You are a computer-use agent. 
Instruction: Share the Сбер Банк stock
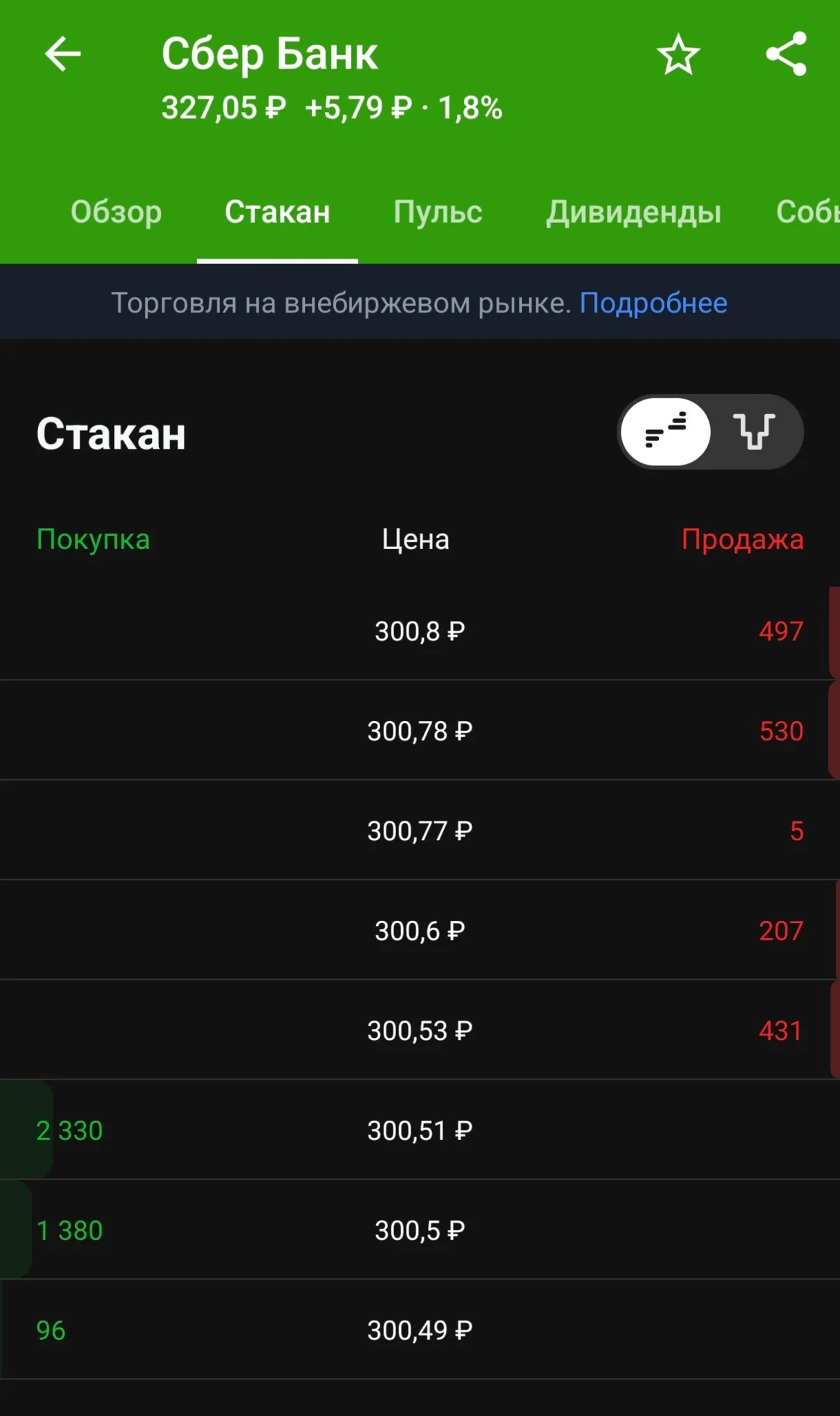pos(786,54)
